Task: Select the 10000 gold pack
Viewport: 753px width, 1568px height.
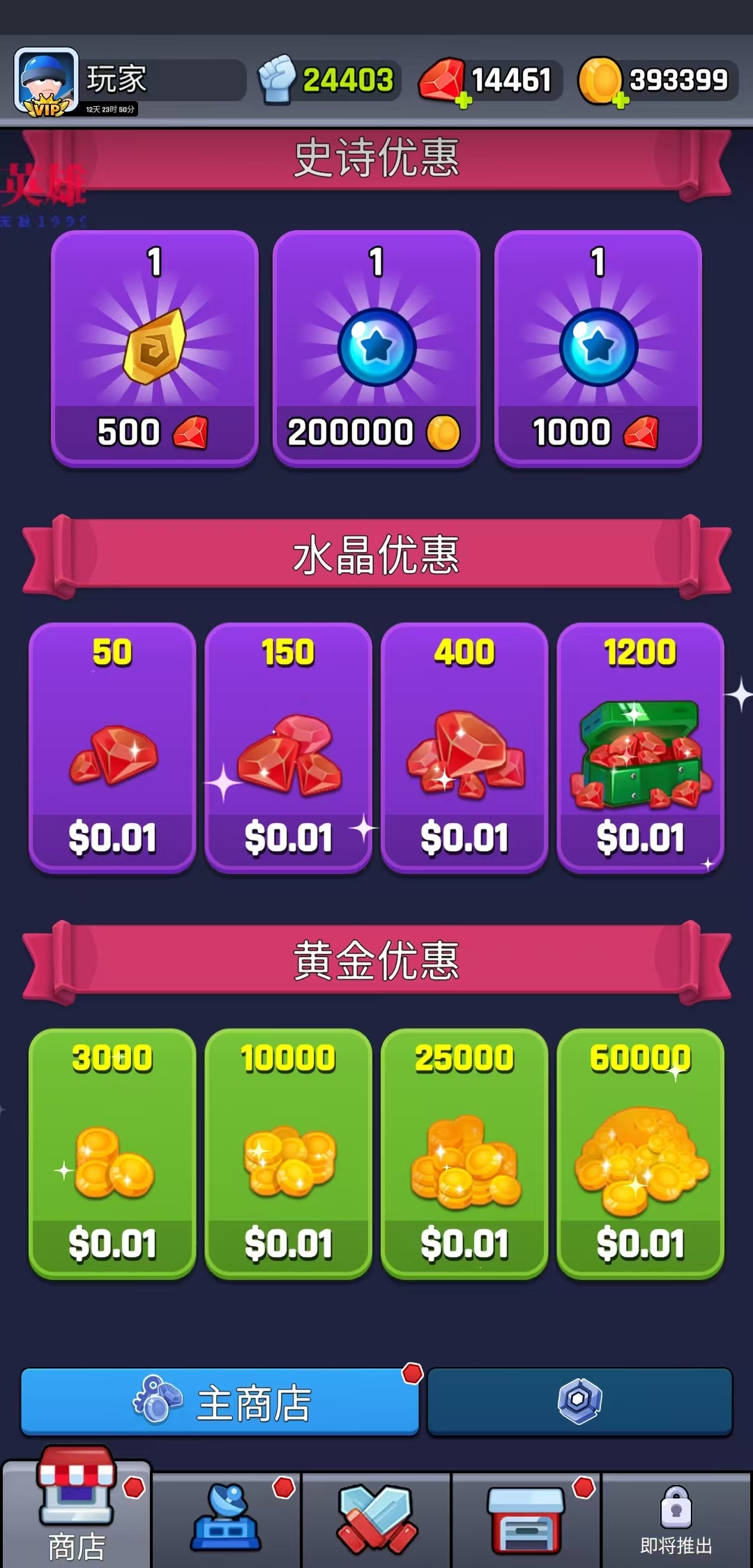Action: coord(288,1153)
